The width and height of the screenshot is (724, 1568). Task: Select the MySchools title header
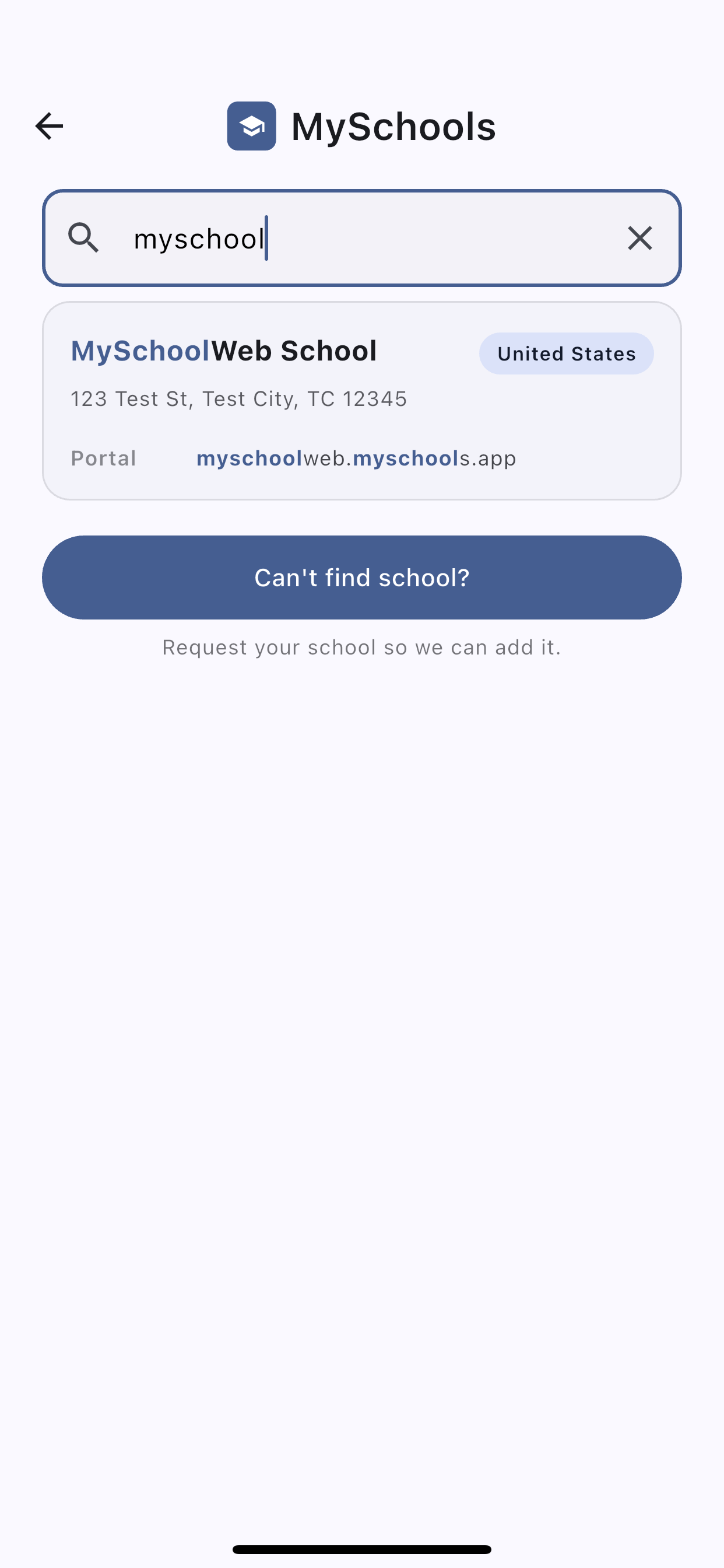(393, 125)
